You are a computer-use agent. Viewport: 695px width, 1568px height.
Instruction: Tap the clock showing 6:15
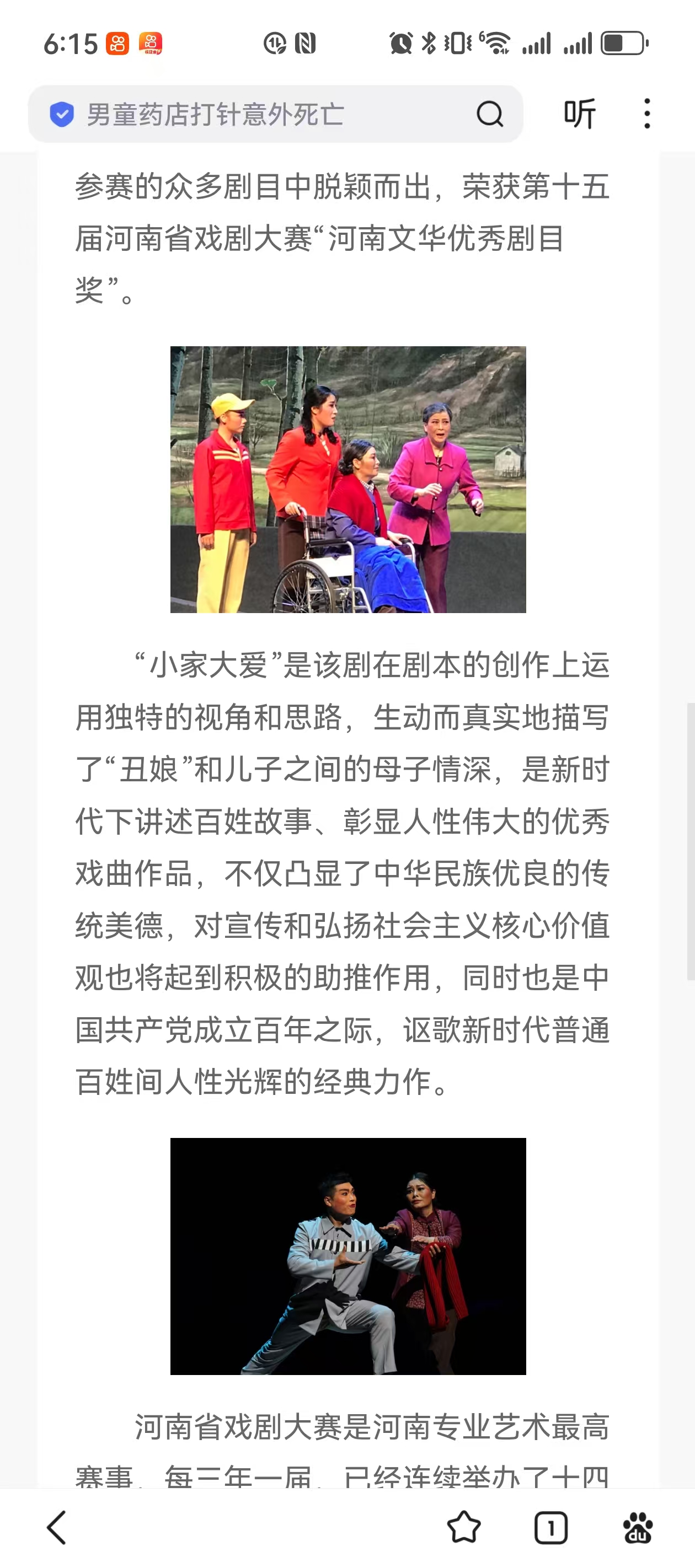(70, 41)
